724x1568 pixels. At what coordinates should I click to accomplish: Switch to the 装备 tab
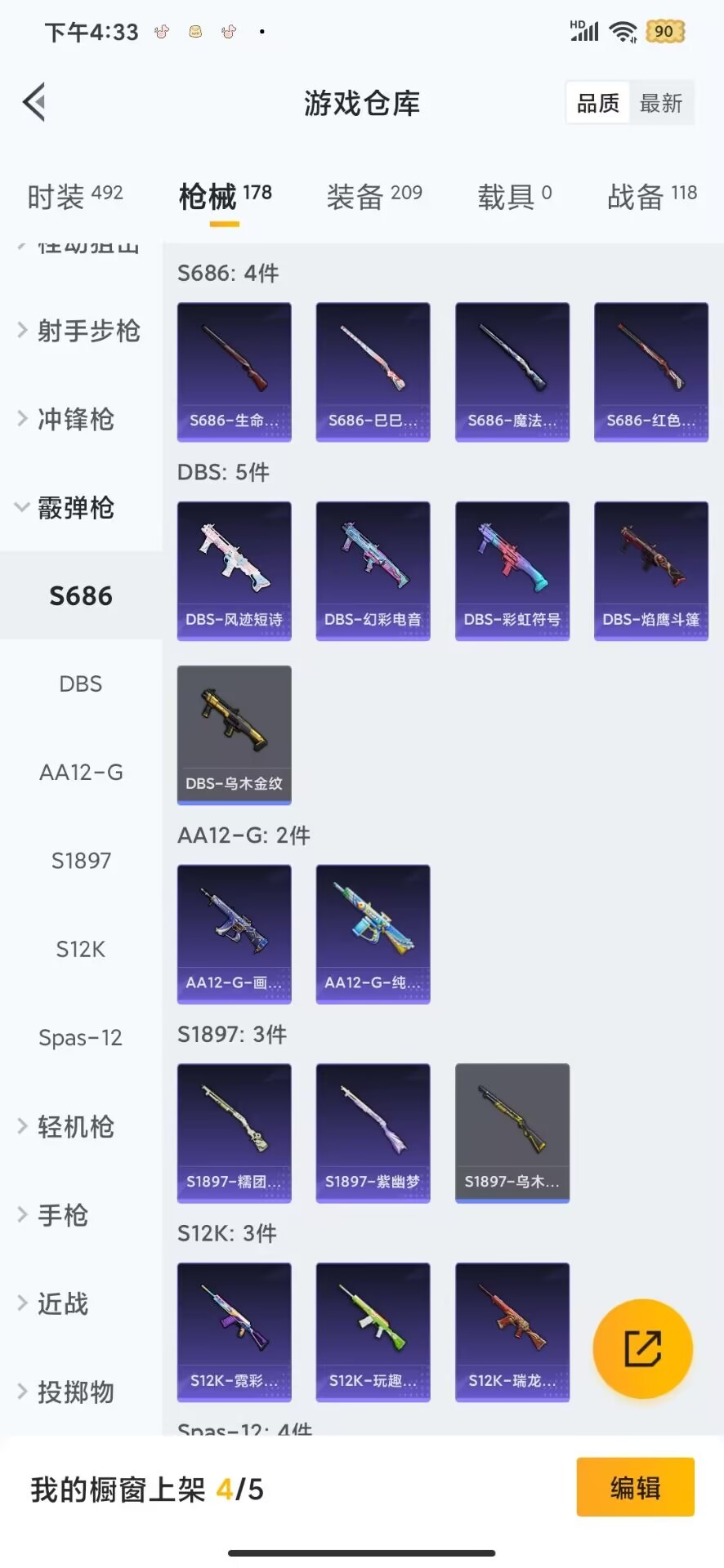tap(373, 194)
